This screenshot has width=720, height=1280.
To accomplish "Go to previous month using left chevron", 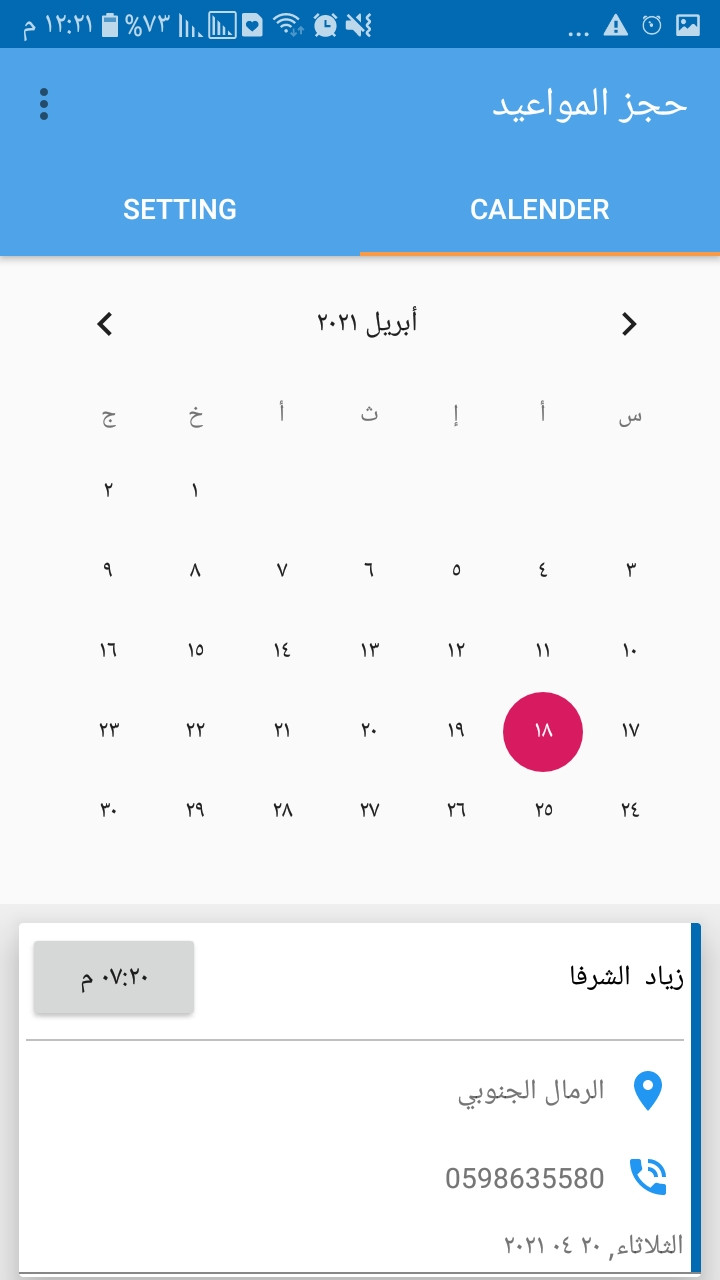I will tap(104, 324).
